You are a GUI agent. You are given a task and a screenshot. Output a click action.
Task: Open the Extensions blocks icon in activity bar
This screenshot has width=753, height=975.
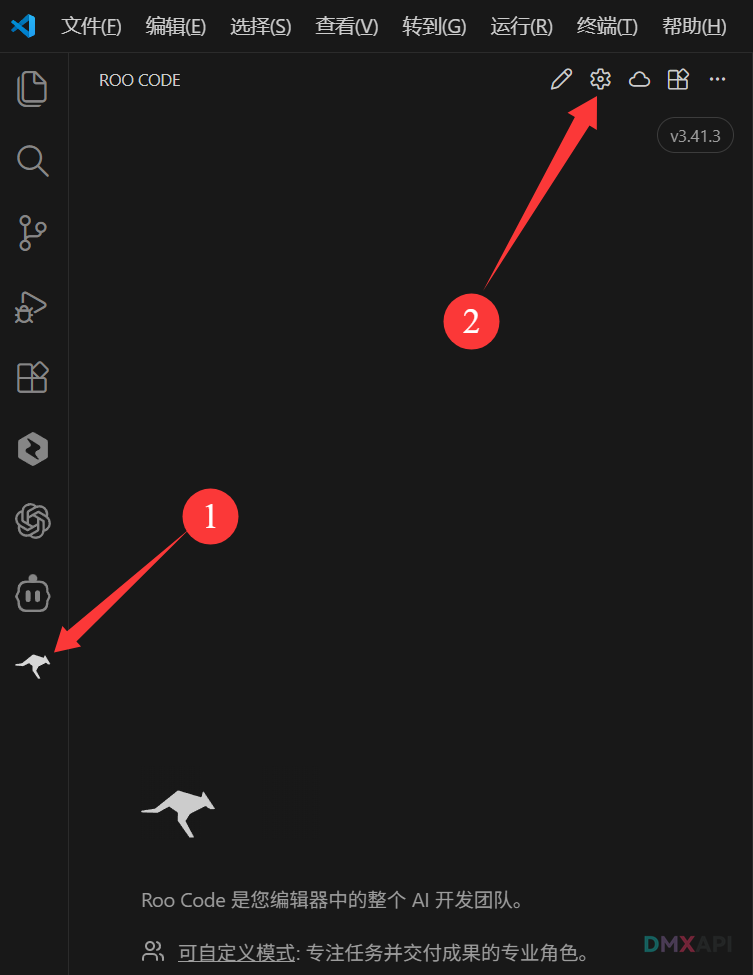tap(33, 377)
